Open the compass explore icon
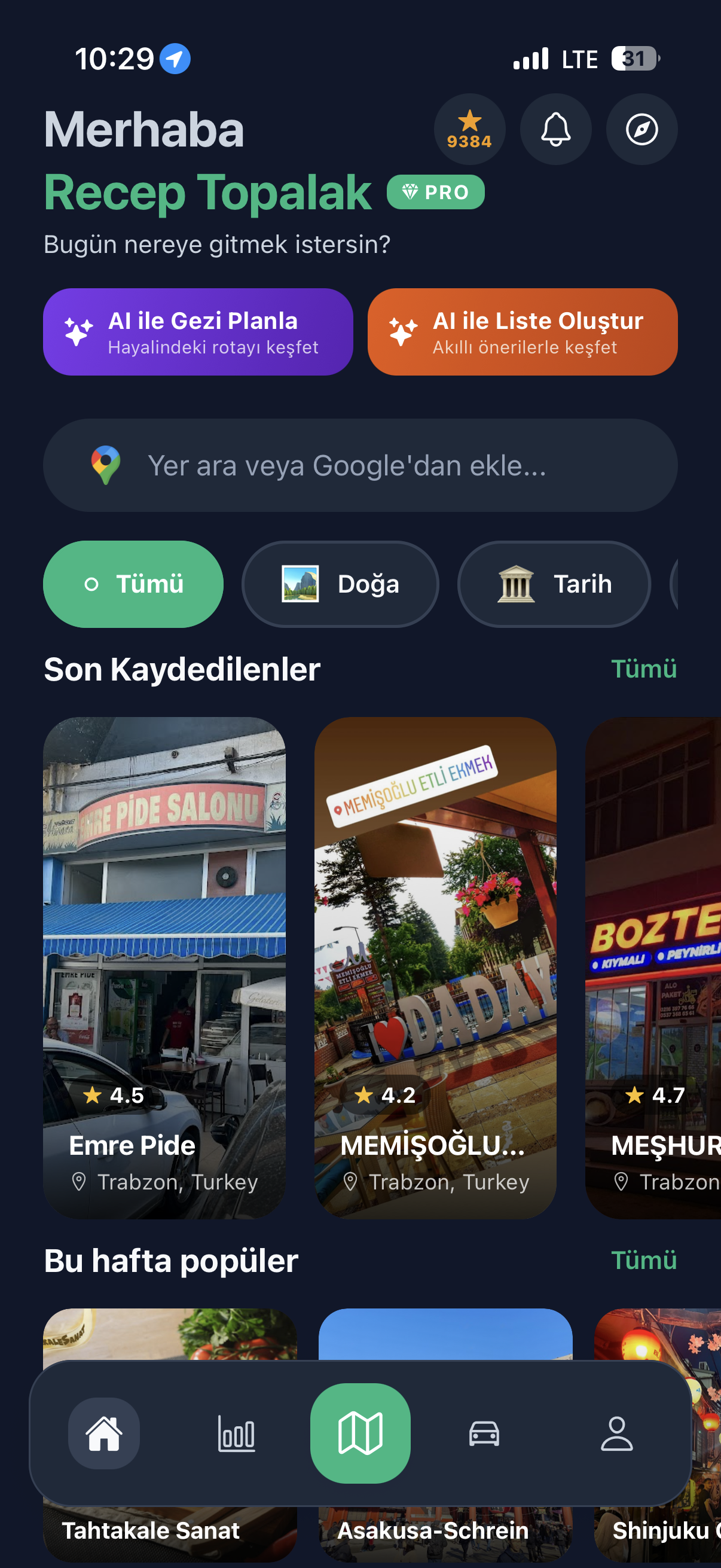721x1568 pixels. 641,129
